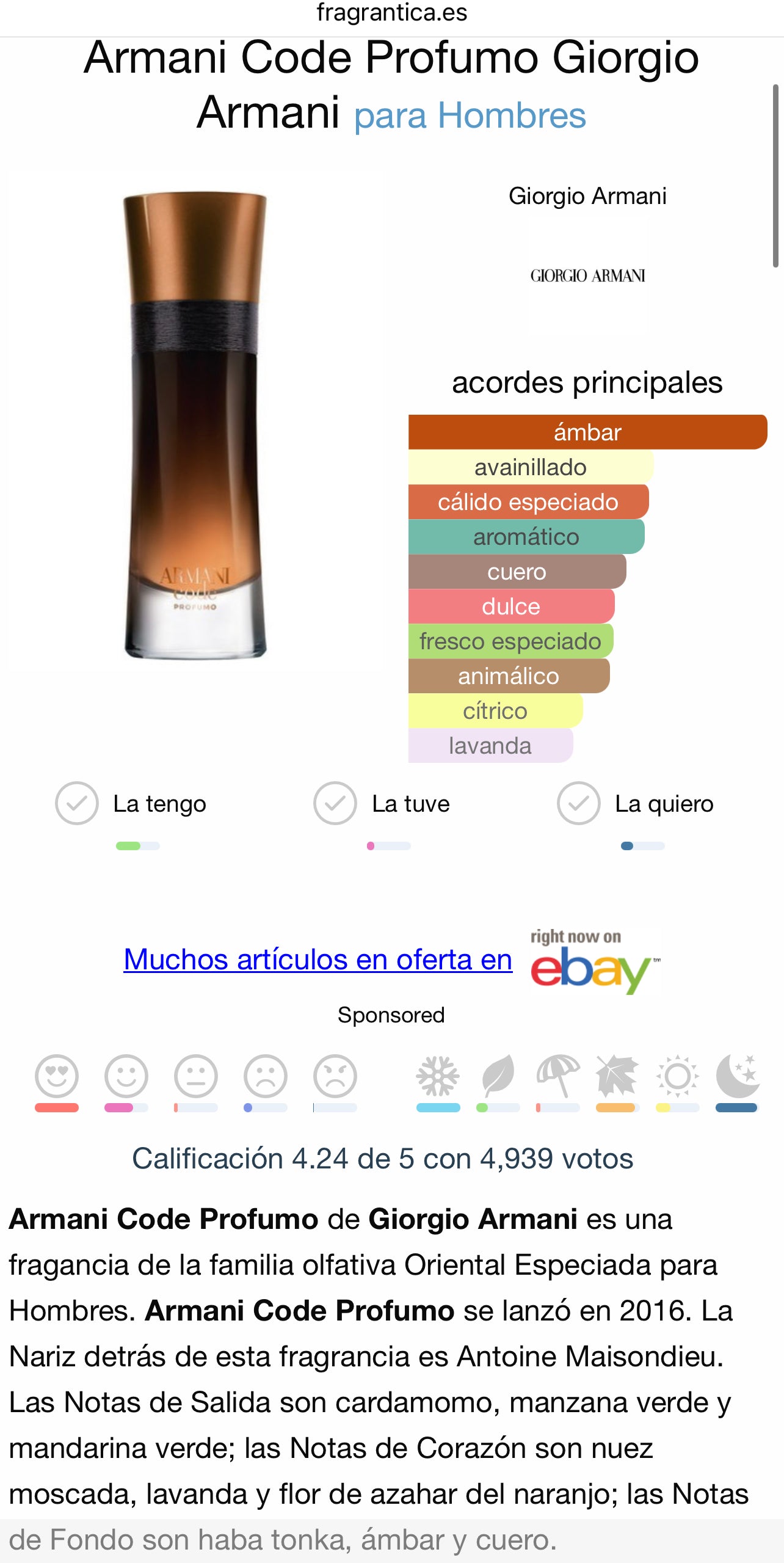Vote for spring with the leaf icon
This screenshot has height=1563, width=784.
(x=498, y=1076)
